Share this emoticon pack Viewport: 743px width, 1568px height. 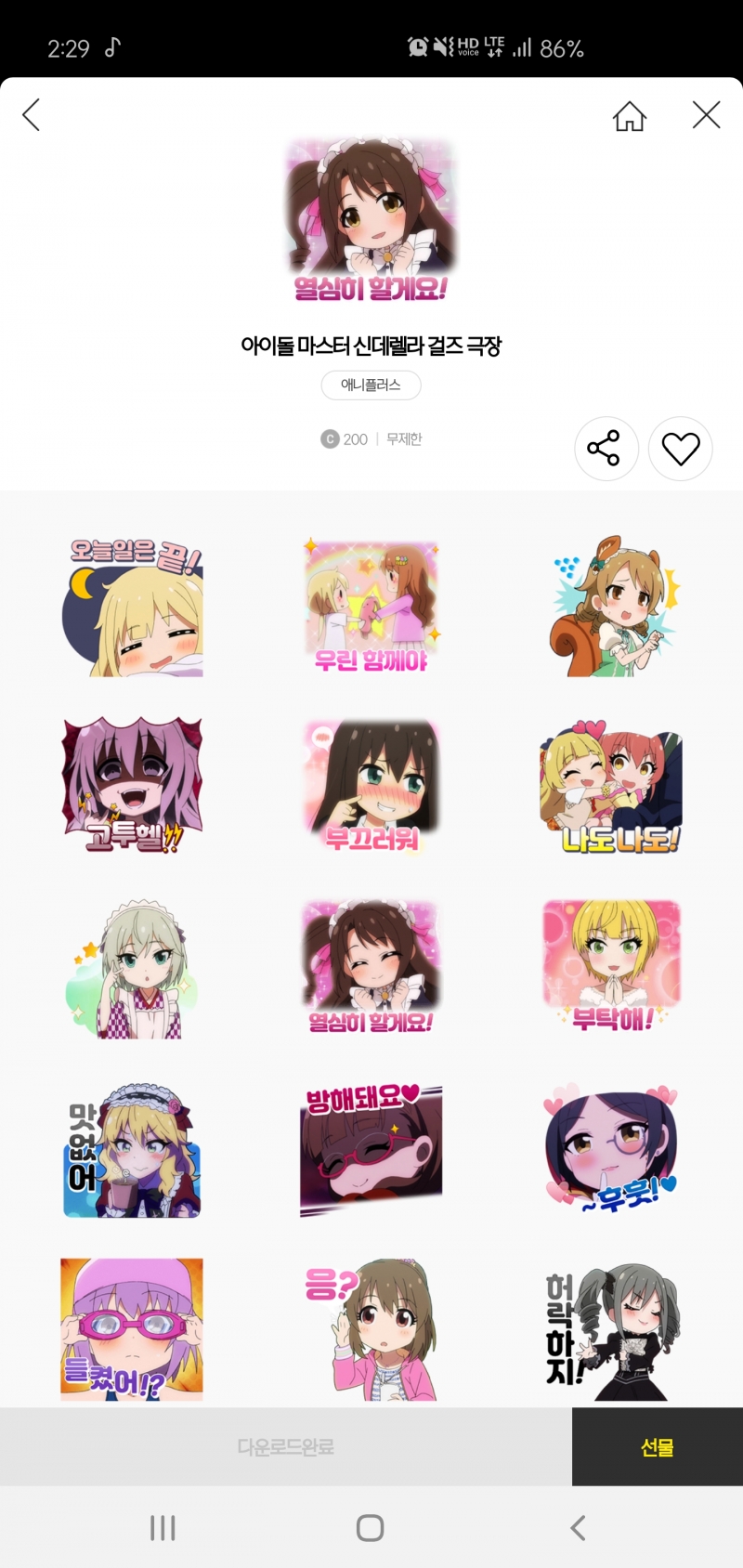tap(606, 449)
